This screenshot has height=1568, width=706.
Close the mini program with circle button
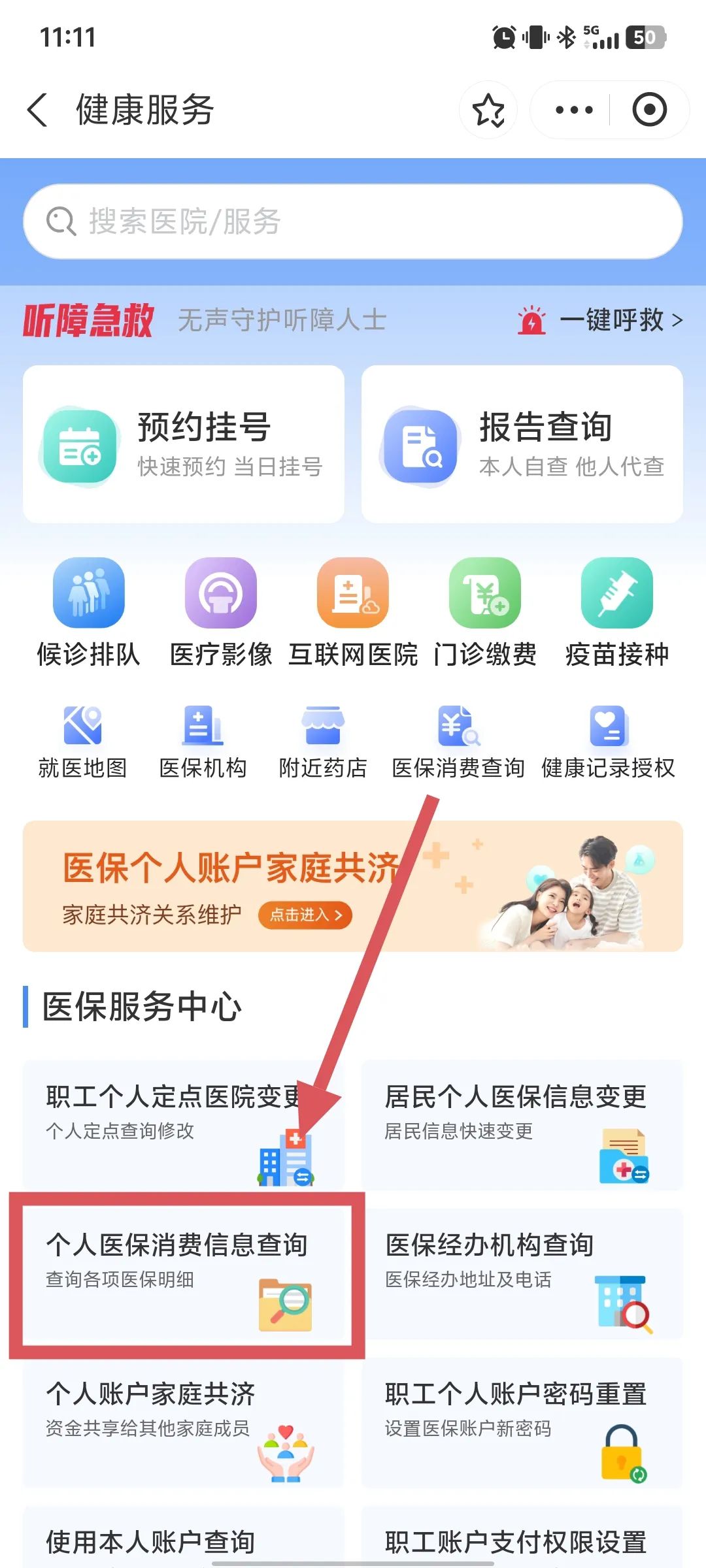pyautogui.click(x=649, y=110)
